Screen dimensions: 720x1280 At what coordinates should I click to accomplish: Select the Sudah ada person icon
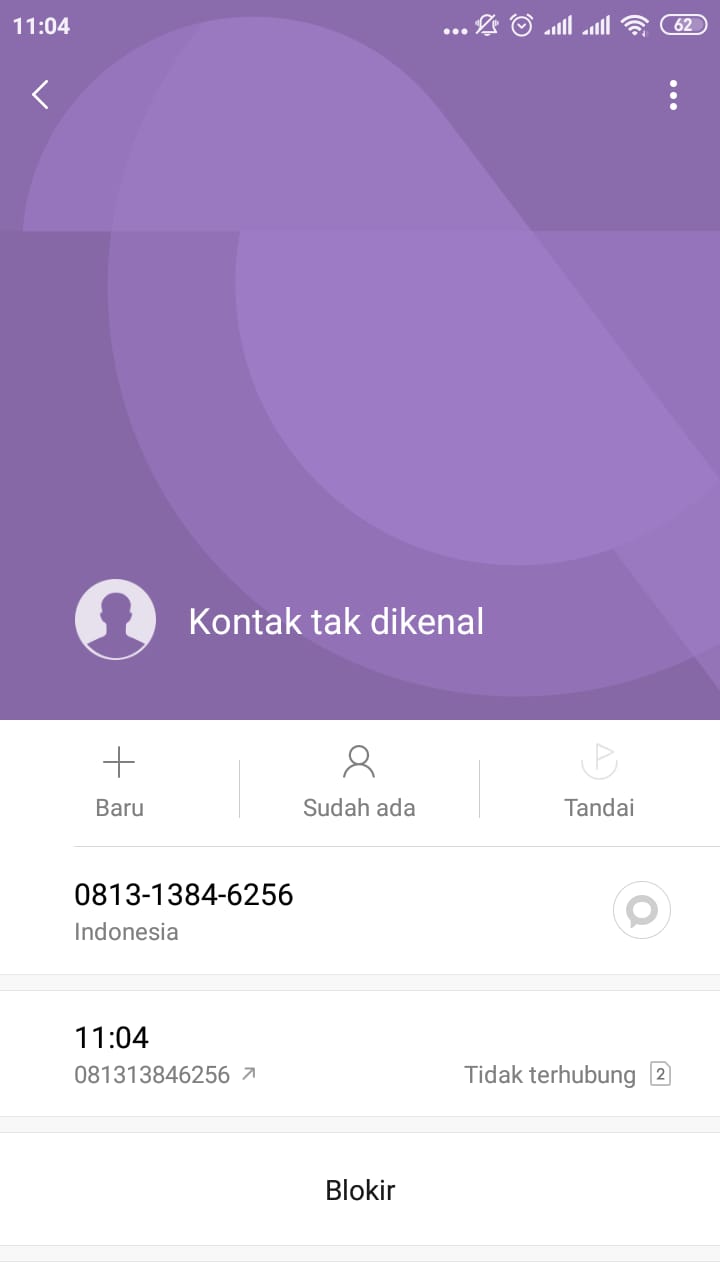pyautogui.click(x=359, y=761)
